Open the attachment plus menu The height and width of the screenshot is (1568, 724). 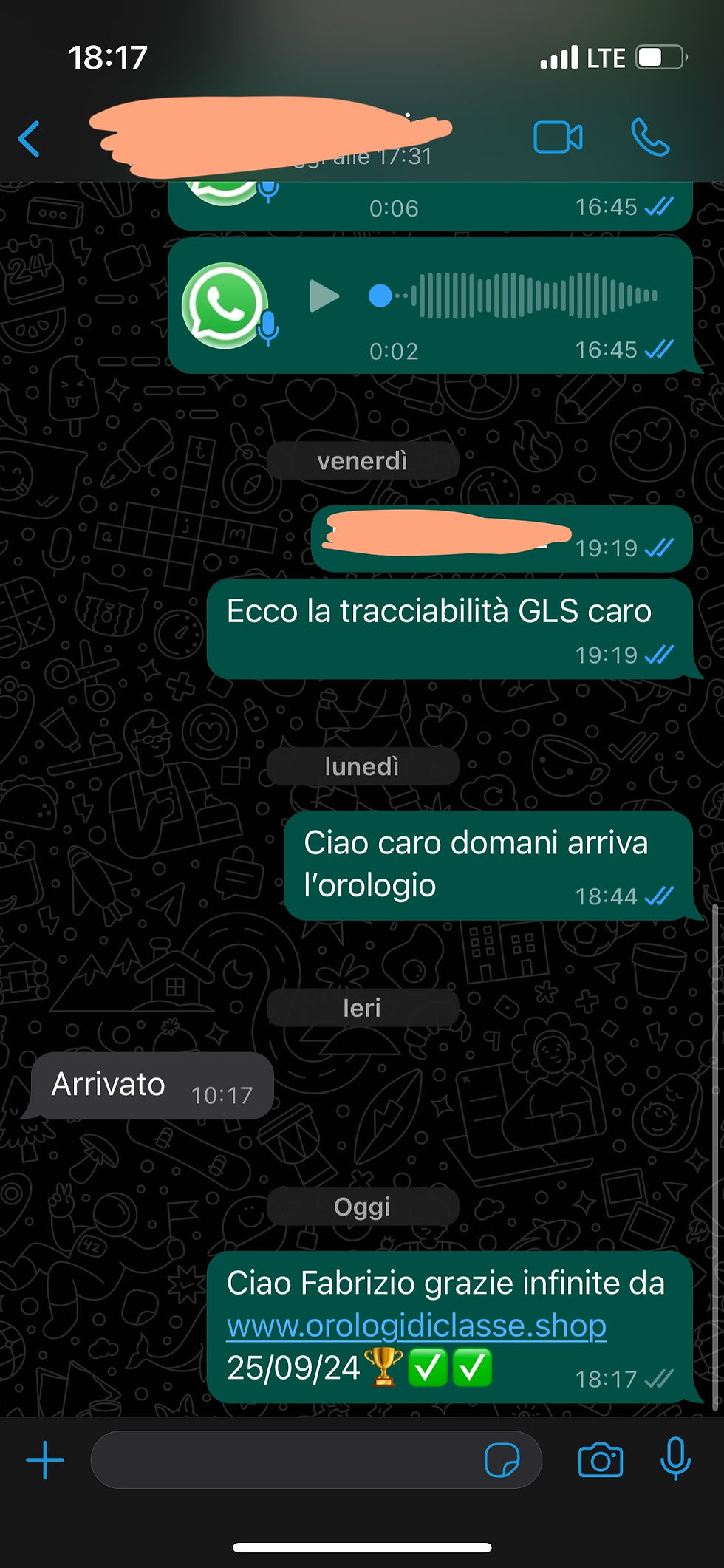45,1460
